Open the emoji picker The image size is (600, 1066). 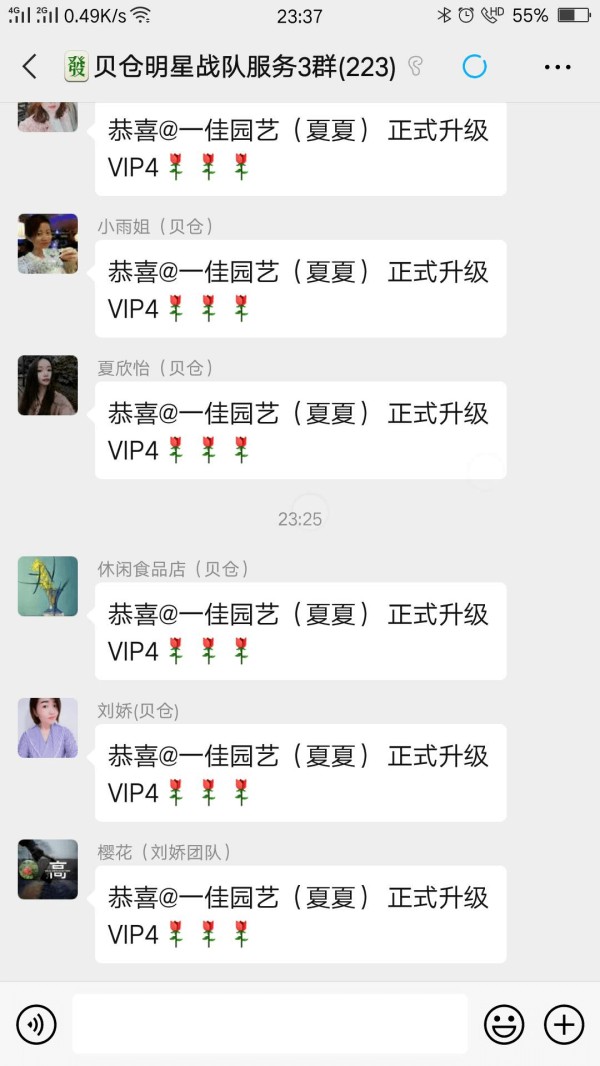pyautogui.click(x=504, y=1024)
